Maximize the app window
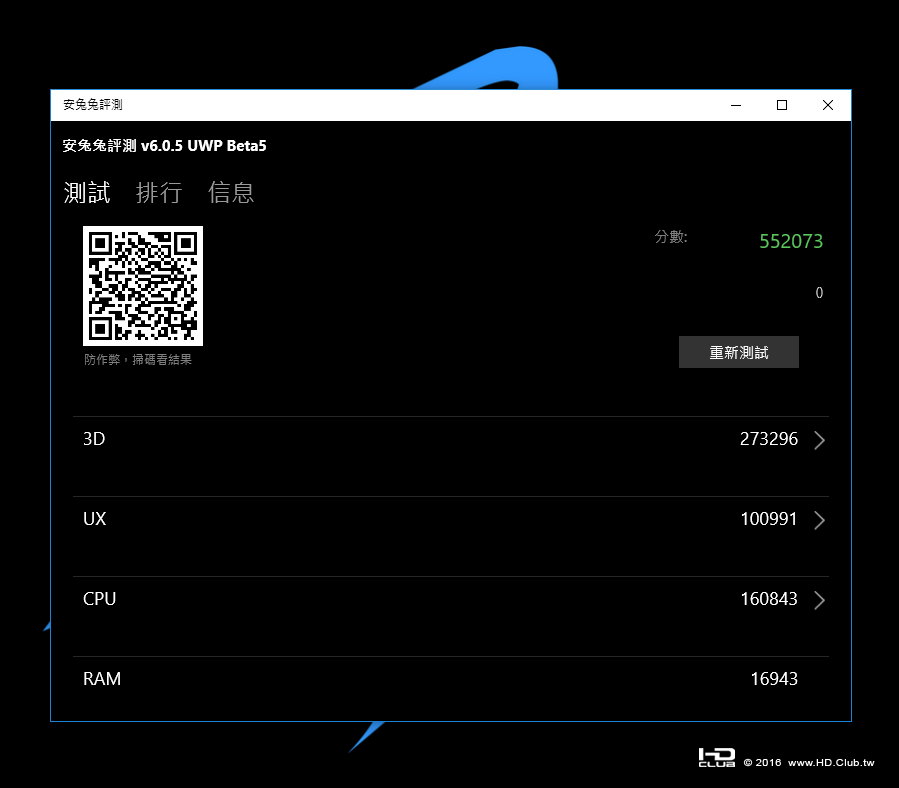The image size is (899, 788). [782, 105]
